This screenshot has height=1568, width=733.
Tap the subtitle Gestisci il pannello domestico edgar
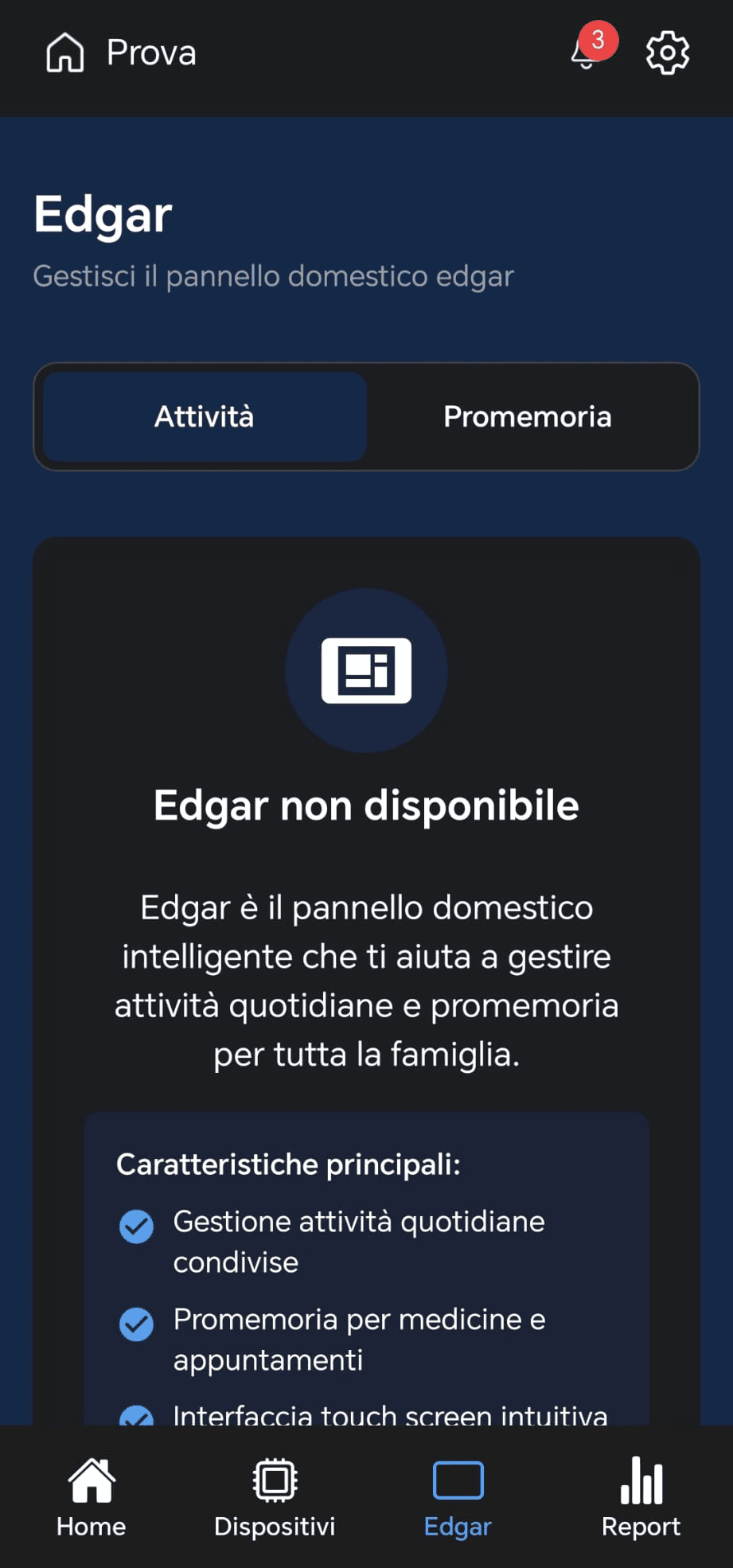273,276
